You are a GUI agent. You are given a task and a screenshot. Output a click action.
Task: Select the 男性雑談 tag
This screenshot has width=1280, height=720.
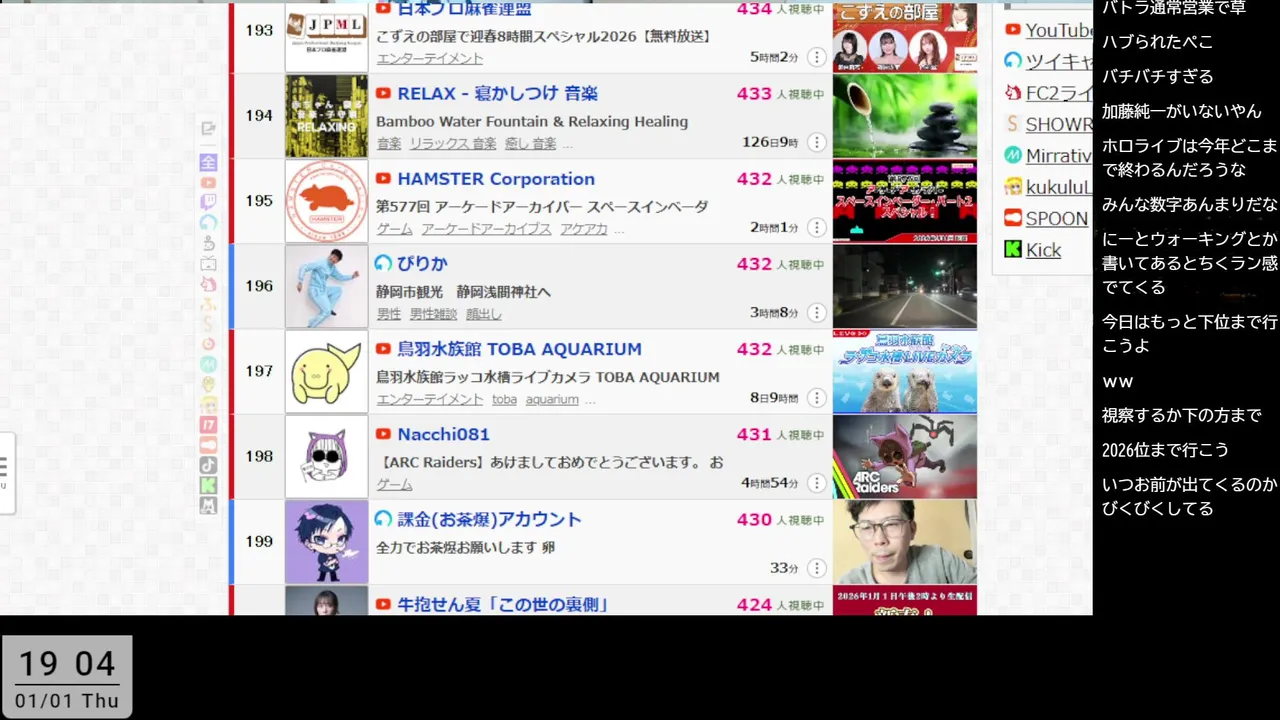433,314
